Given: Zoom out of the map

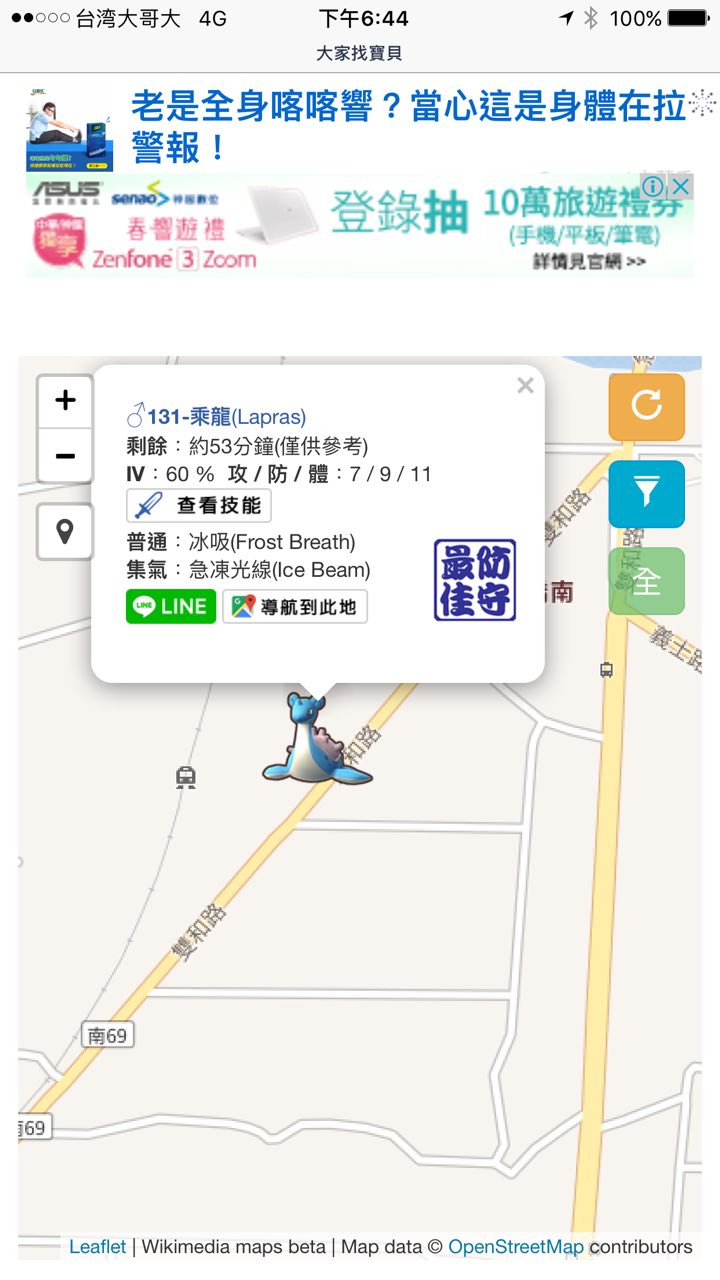Looking at the screenshot, I should coord(65,457).
